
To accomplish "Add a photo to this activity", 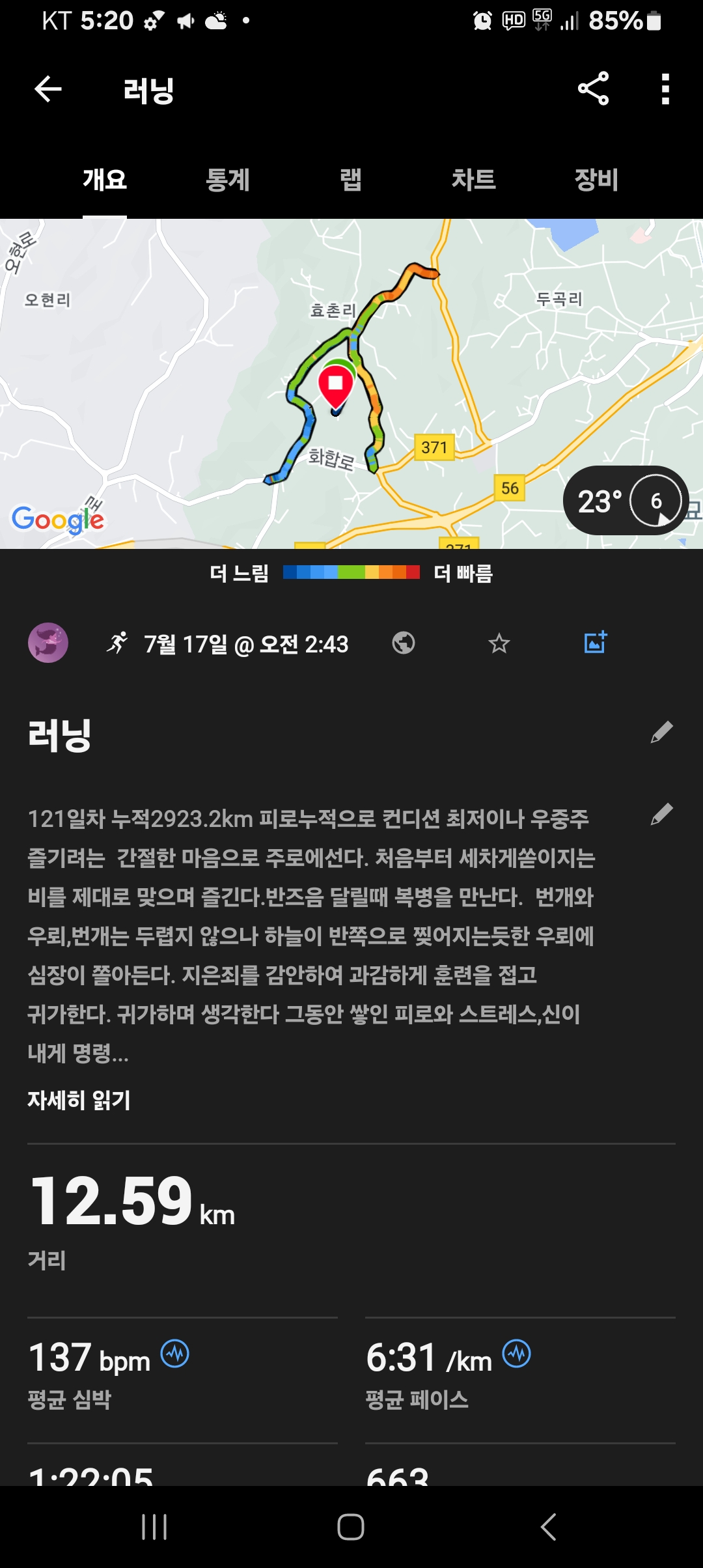I will pos(596,643).
